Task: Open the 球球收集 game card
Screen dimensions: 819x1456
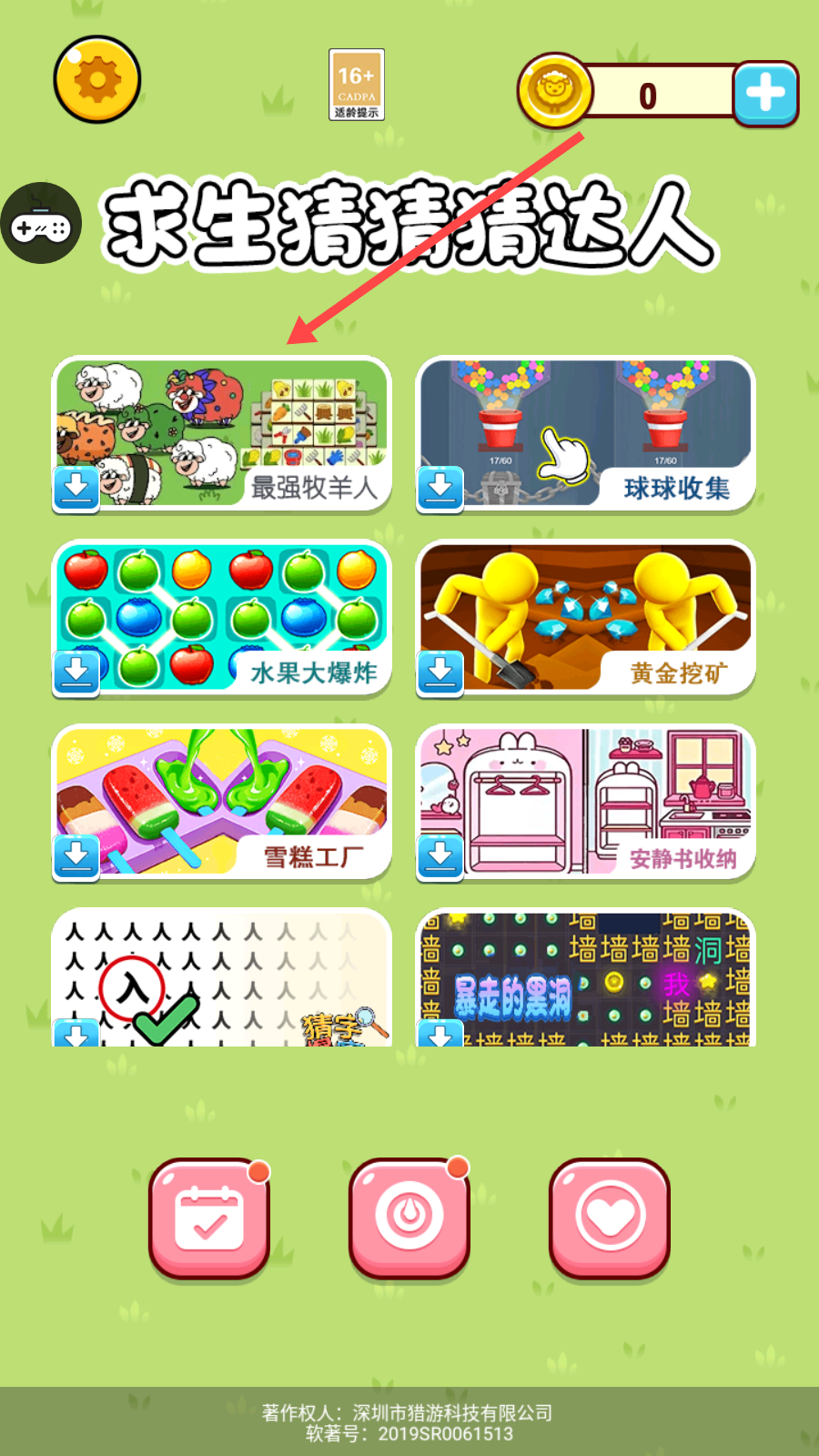Action: click(586, 434)
